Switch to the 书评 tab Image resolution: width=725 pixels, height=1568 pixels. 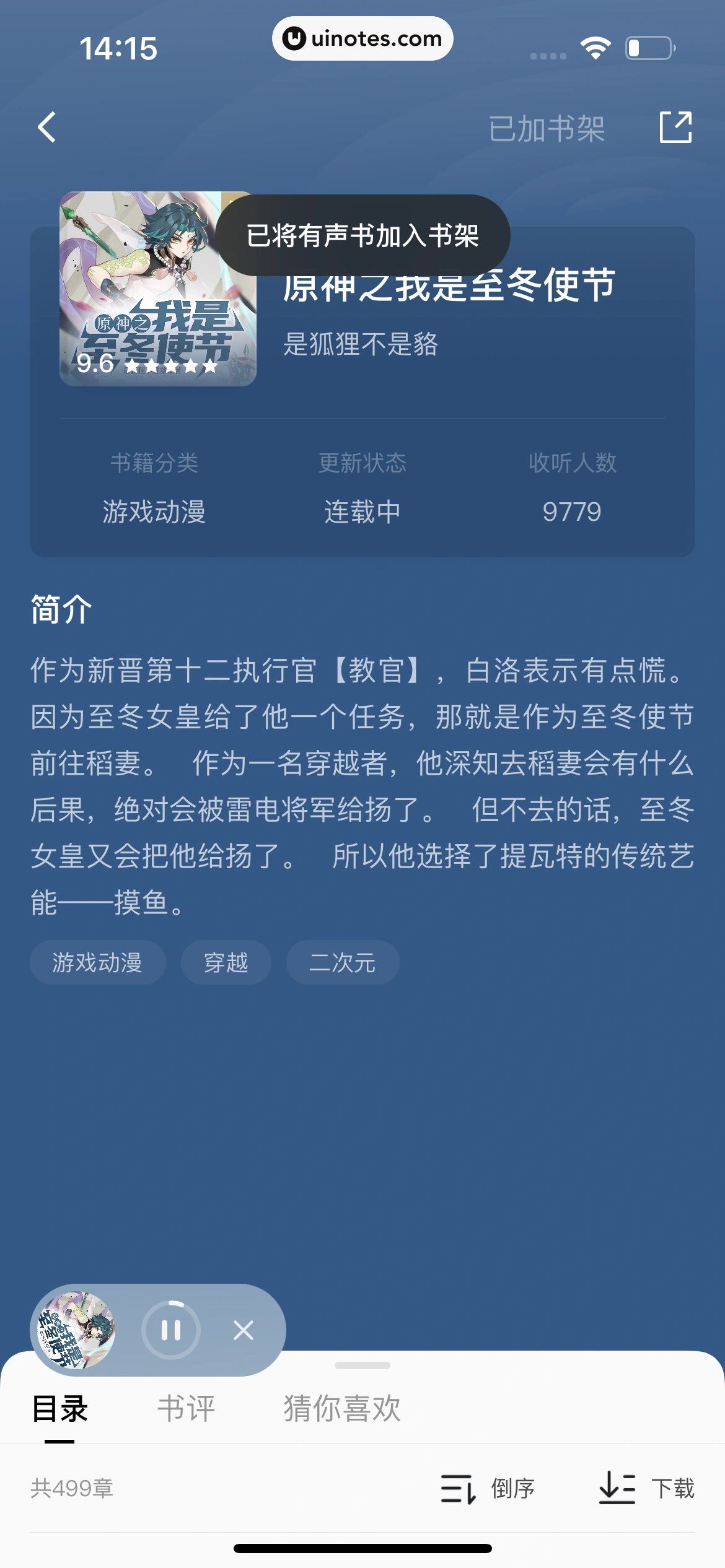coord(186,1409)
